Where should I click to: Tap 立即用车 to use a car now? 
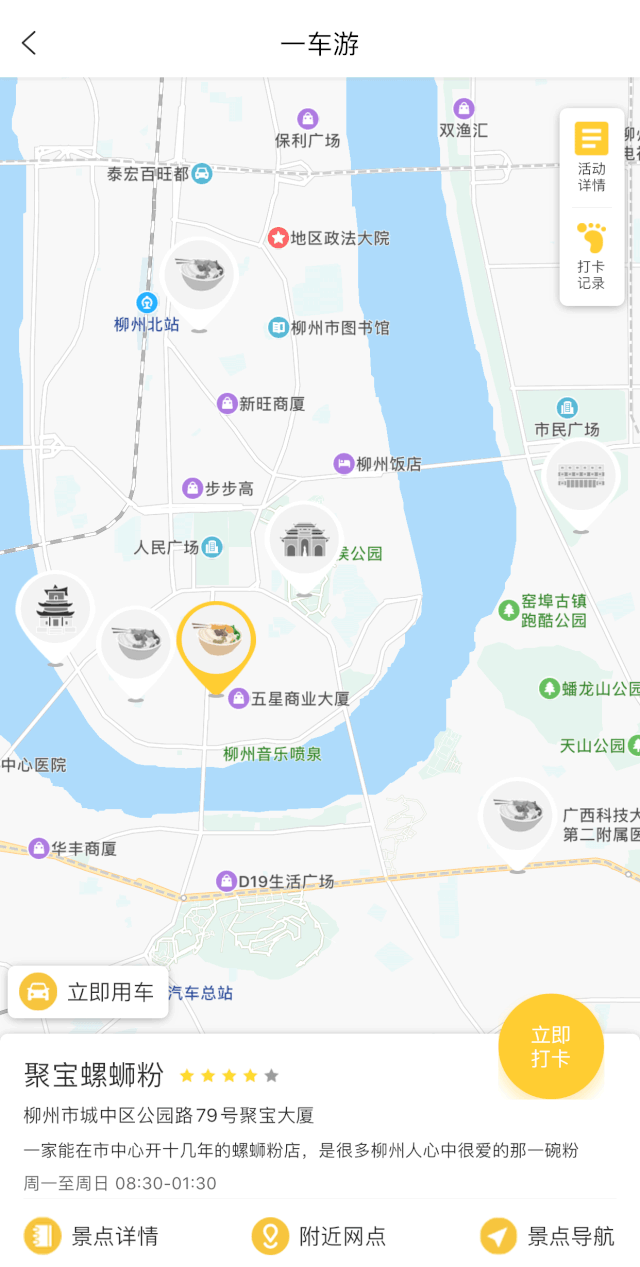point(88,992)
